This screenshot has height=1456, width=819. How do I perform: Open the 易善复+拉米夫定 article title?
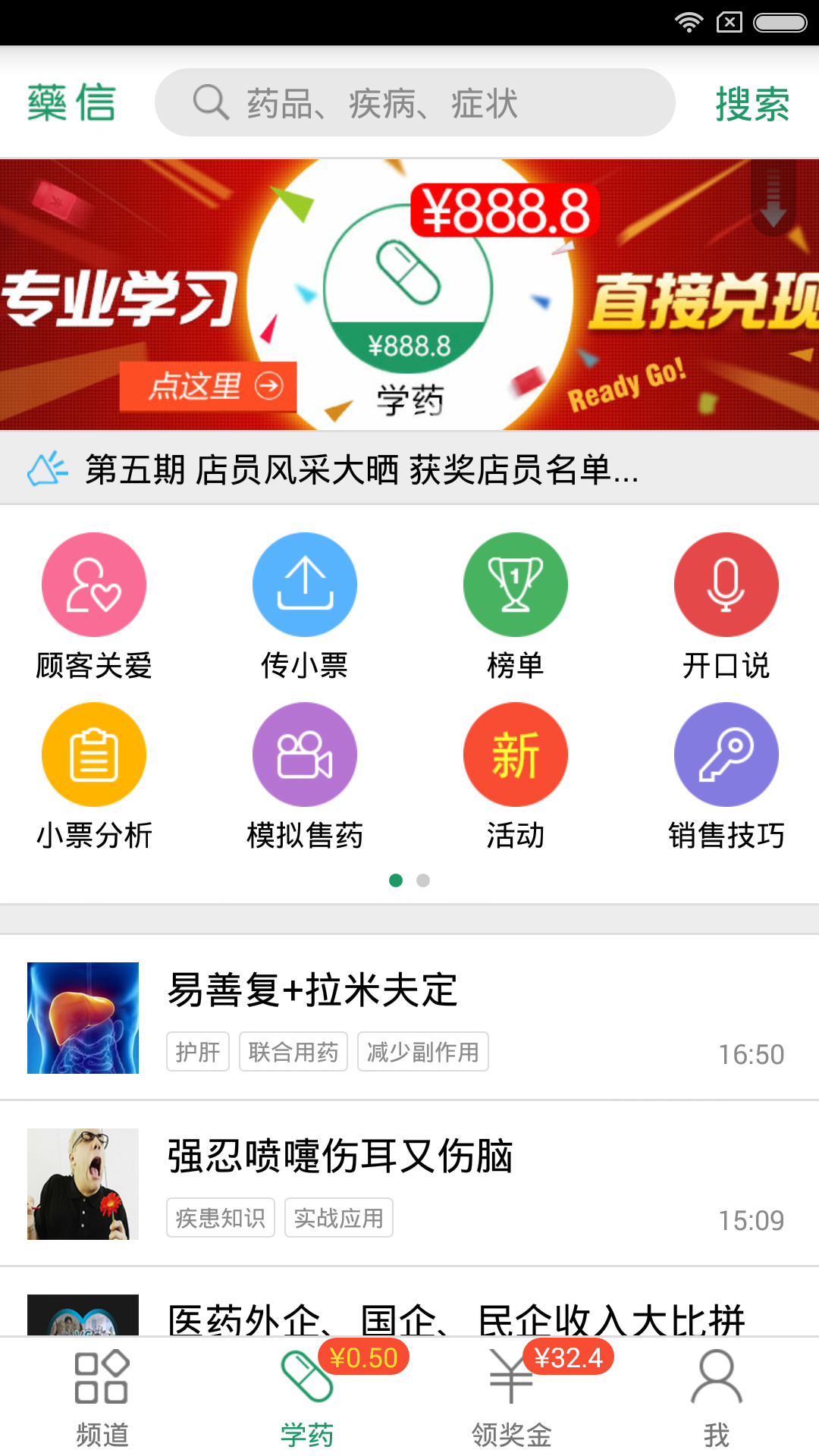(x=312, y=990)
